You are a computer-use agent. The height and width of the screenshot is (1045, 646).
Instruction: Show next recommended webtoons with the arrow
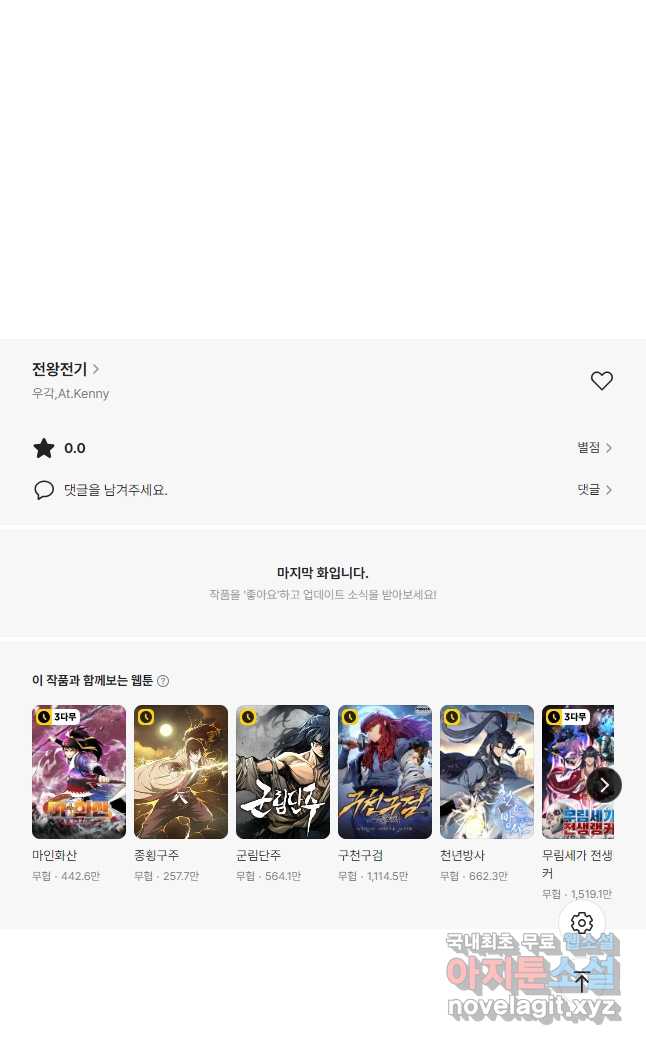[x=604, y=785]
